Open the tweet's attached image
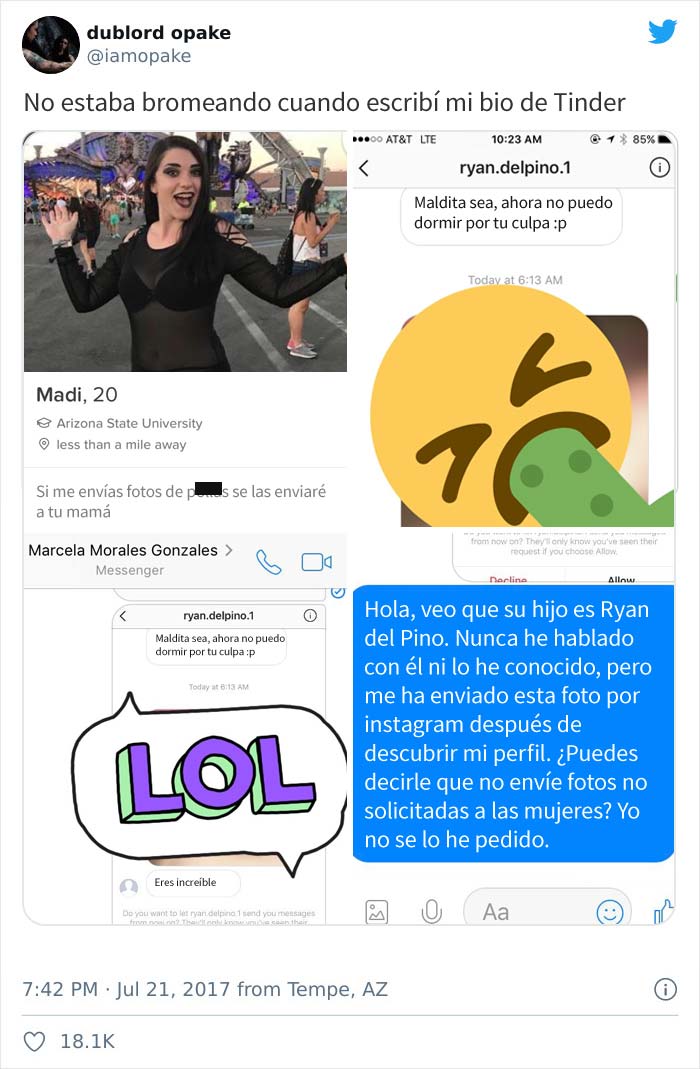Viewport: 700px width, 1069px height. click(x=348, y=527)
